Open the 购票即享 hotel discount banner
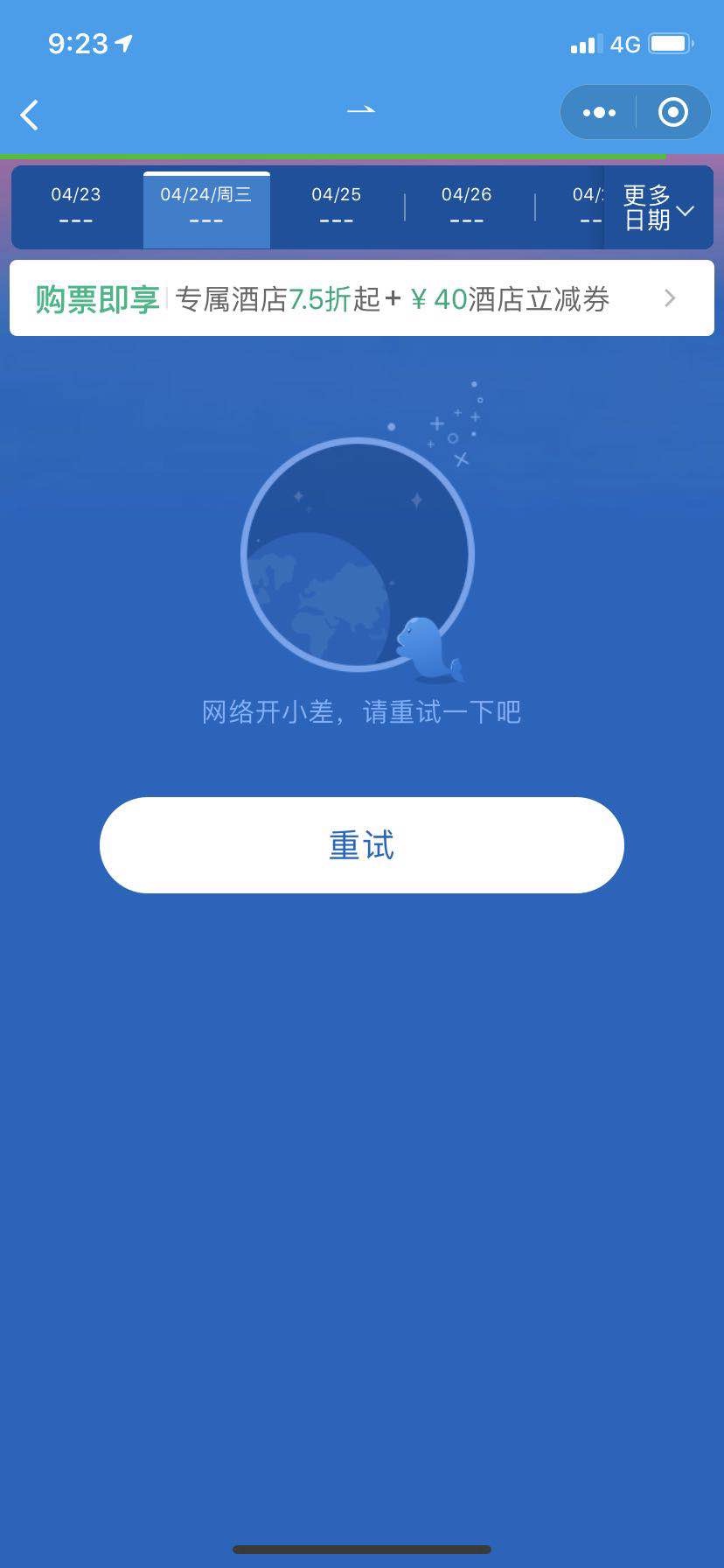724x1568 pixels. coord(361,299)
